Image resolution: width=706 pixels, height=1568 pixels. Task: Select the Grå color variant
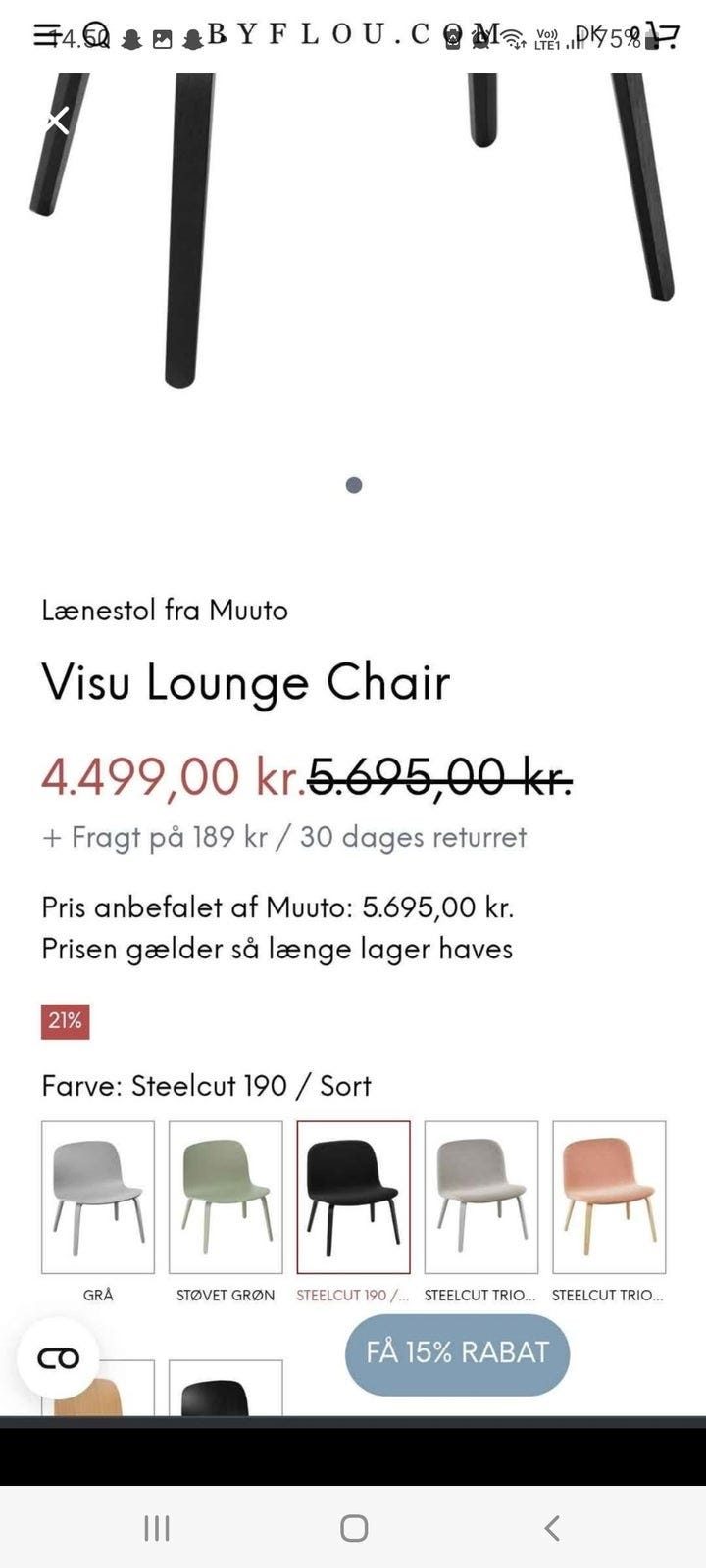[98, 1197]
